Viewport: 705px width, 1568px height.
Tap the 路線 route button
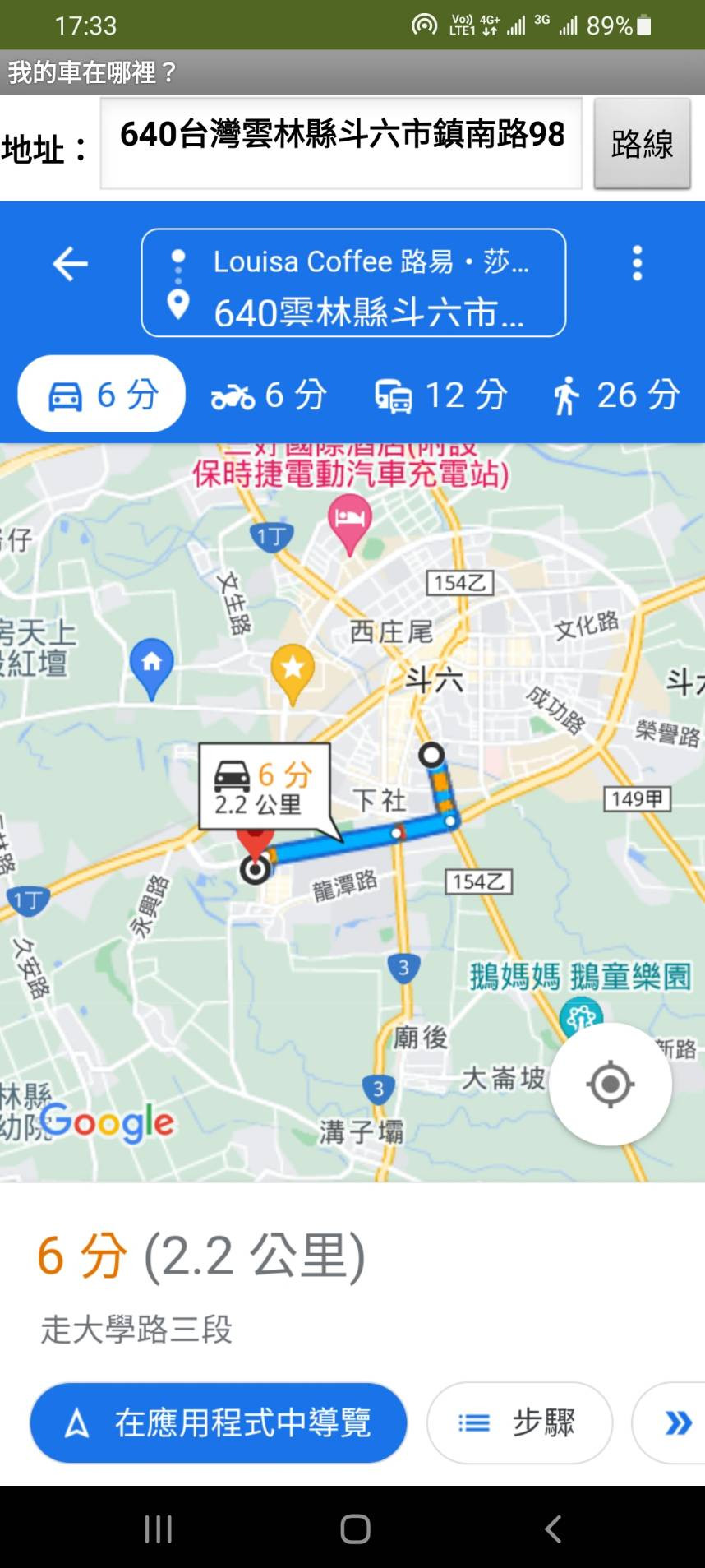[x=642, y=144]
